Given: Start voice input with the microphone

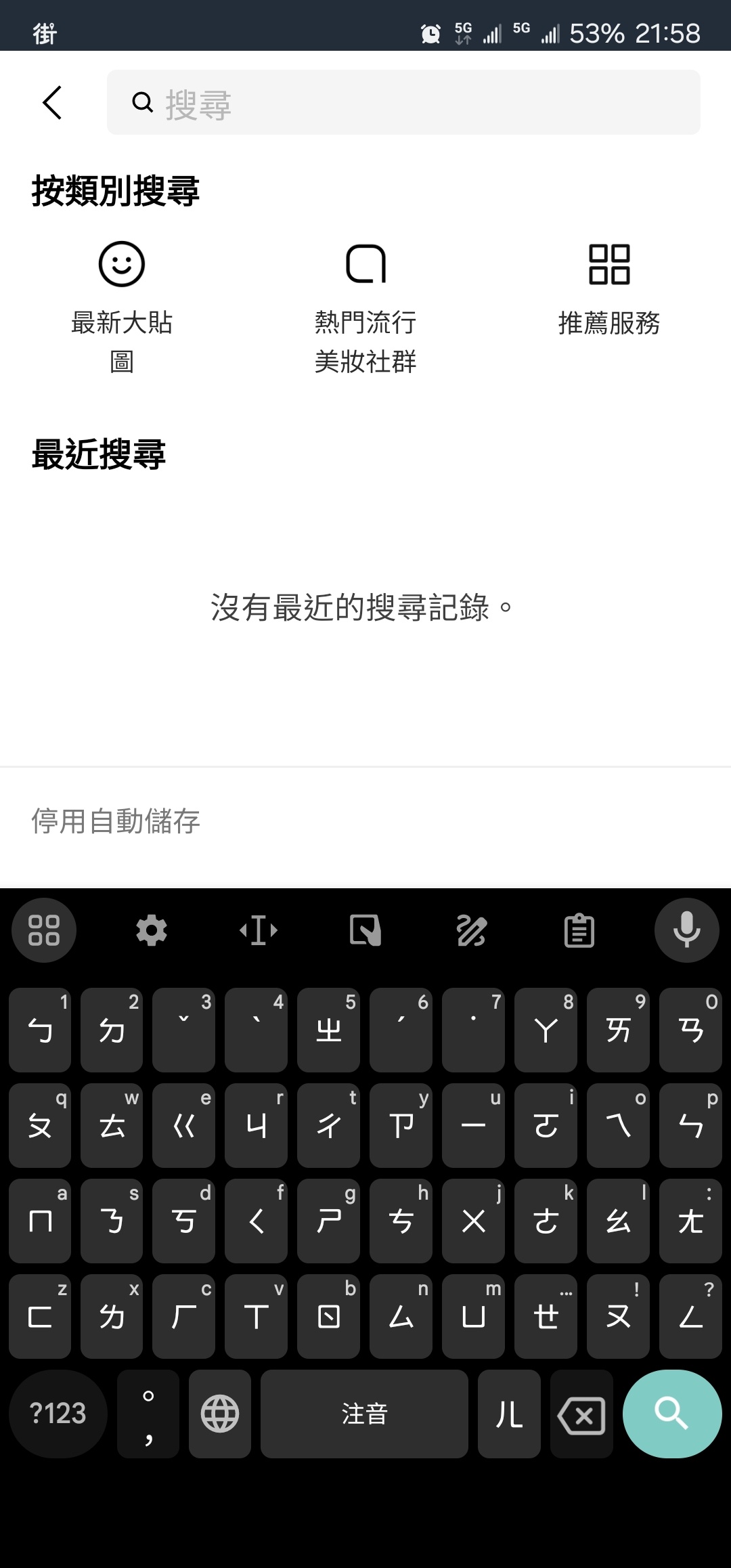Looking at the screenshot, I should coord(686,930).
